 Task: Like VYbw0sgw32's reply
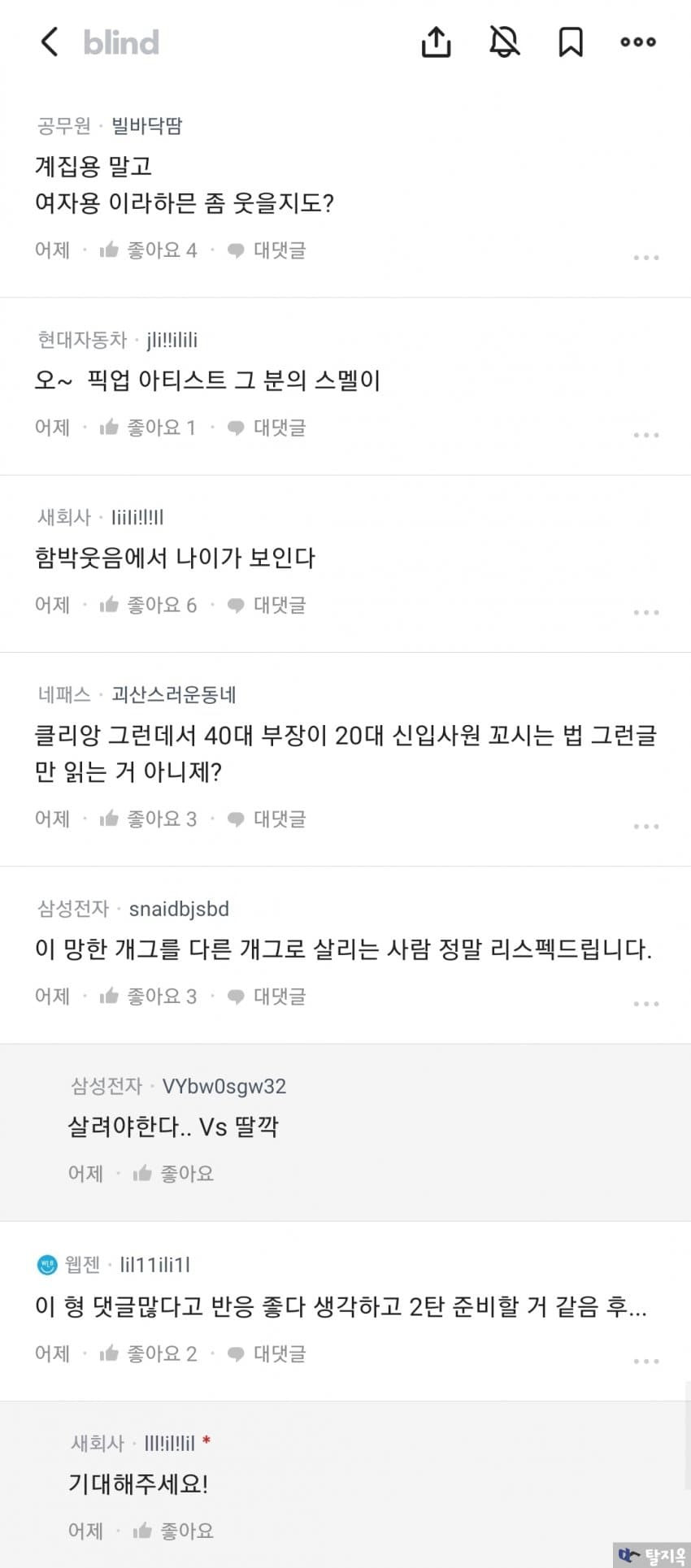173,1173
